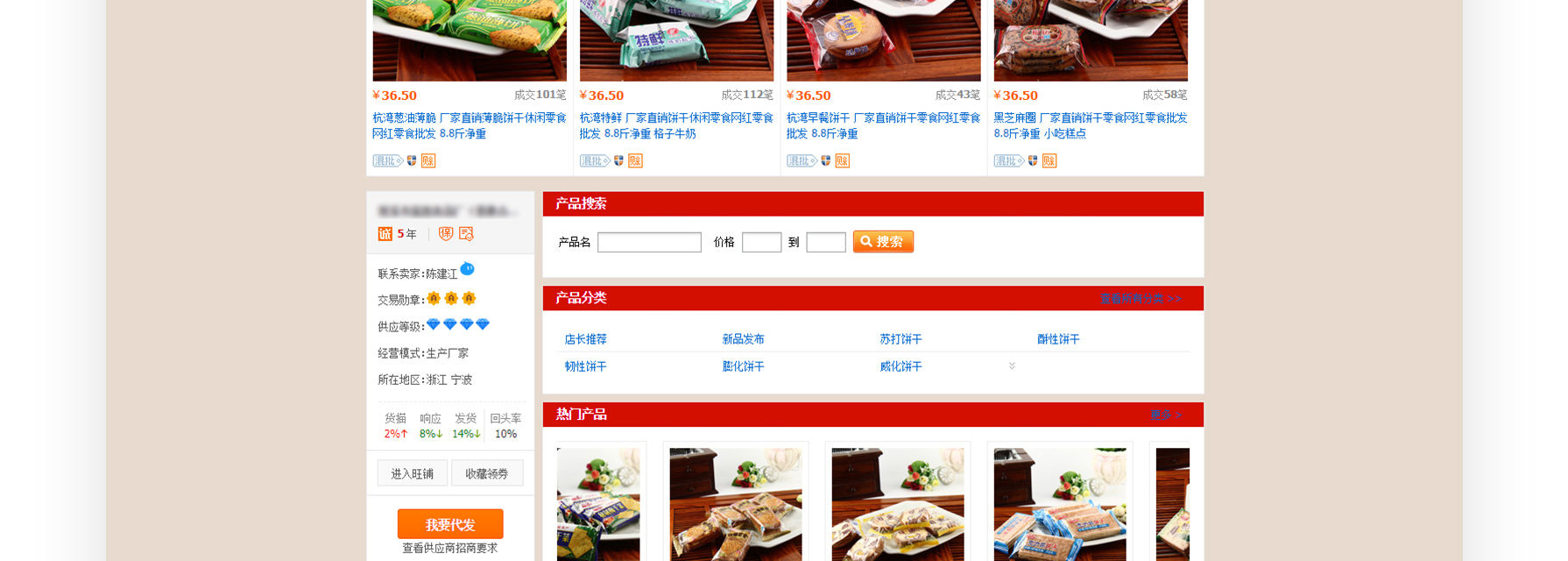Tap the minimum price input field
This screenshot has width=1568, height=561.
tap(761, 242)
